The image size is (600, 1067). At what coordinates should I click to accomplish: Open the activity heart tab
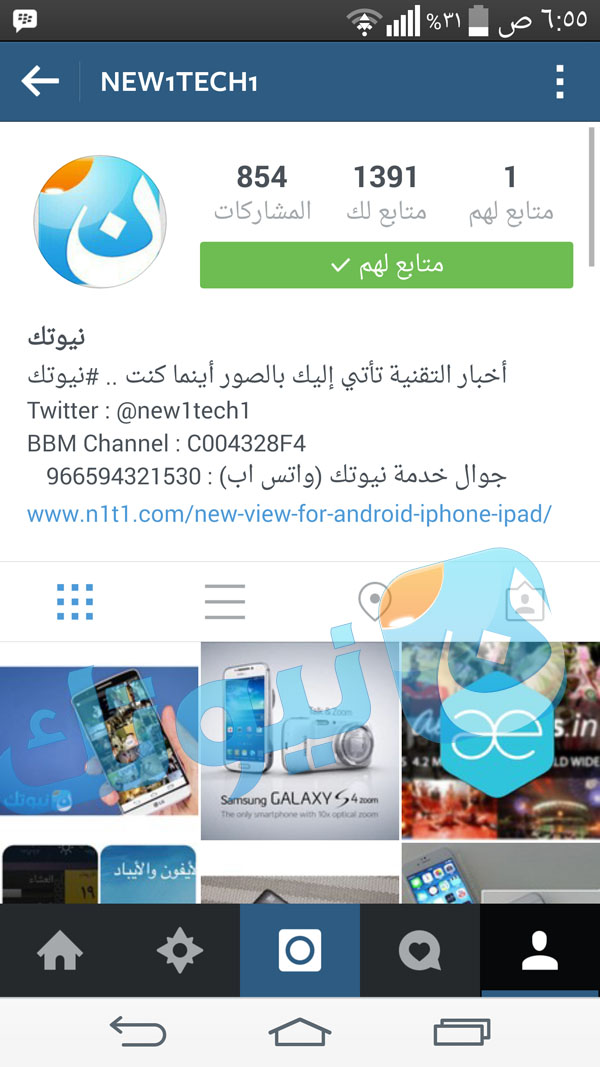tap(420, 950)
